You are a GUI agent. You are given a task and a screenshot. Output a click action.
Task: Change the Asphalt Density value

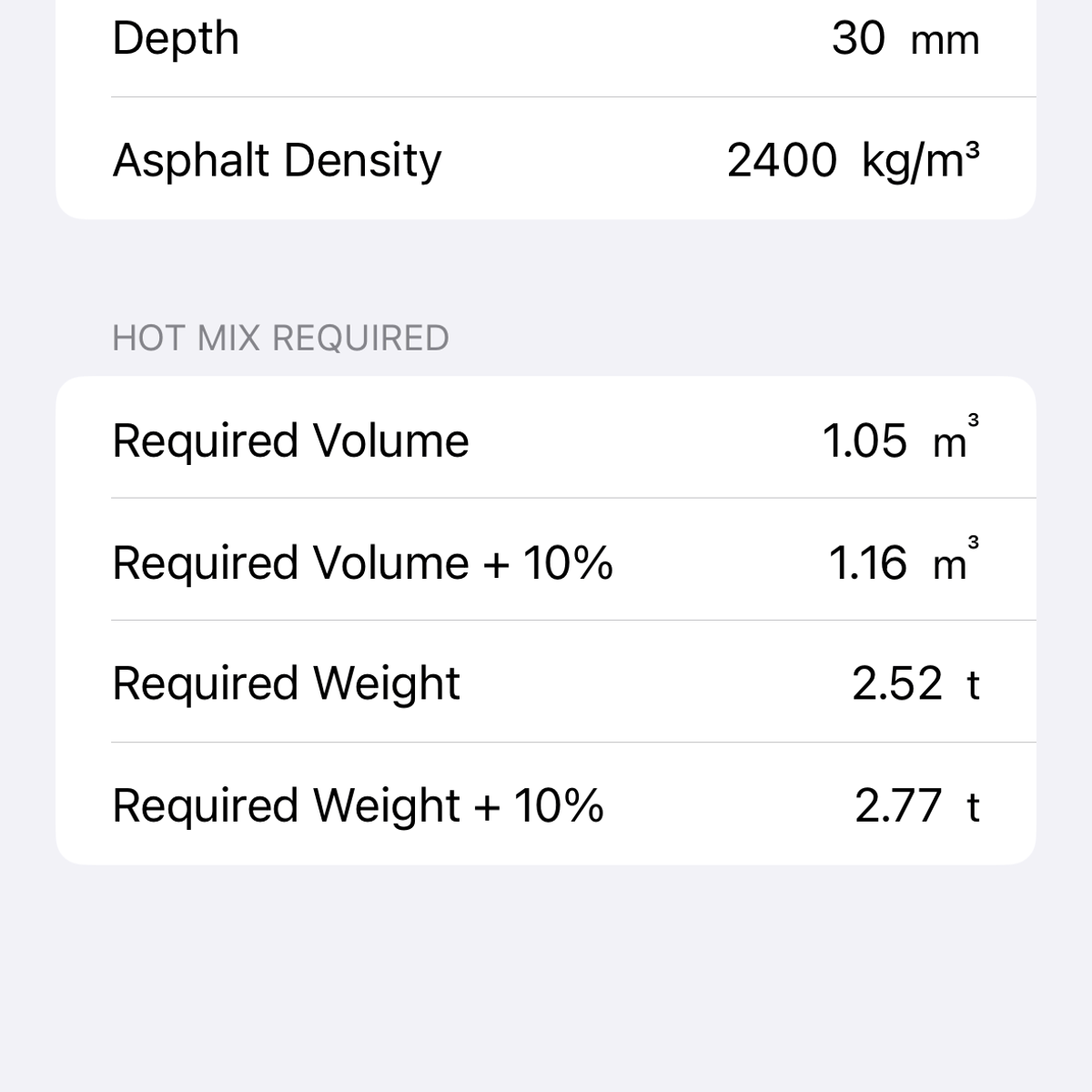pos(781,160)
